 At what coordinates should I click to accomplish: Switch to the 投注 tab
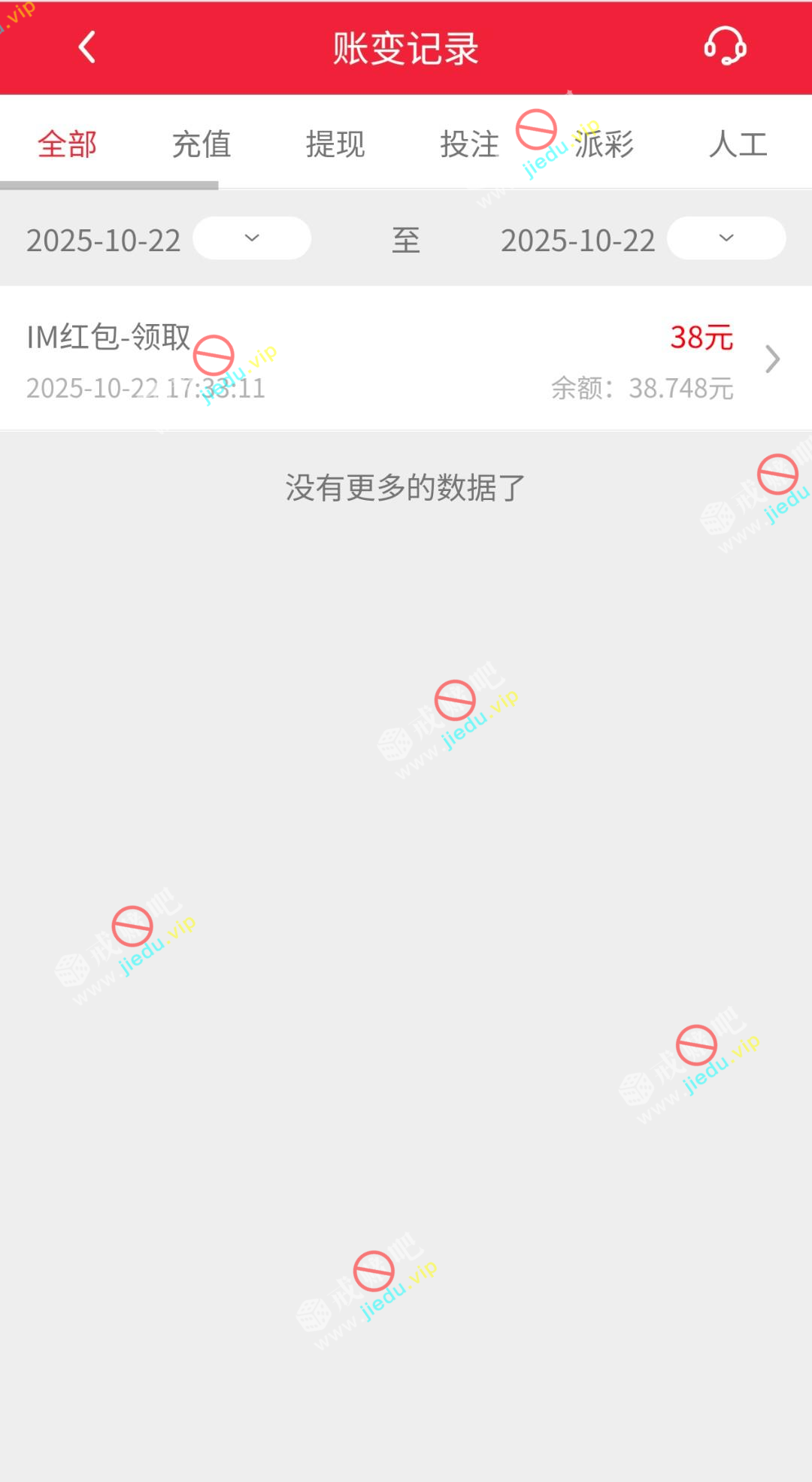[x=469, y=144]
